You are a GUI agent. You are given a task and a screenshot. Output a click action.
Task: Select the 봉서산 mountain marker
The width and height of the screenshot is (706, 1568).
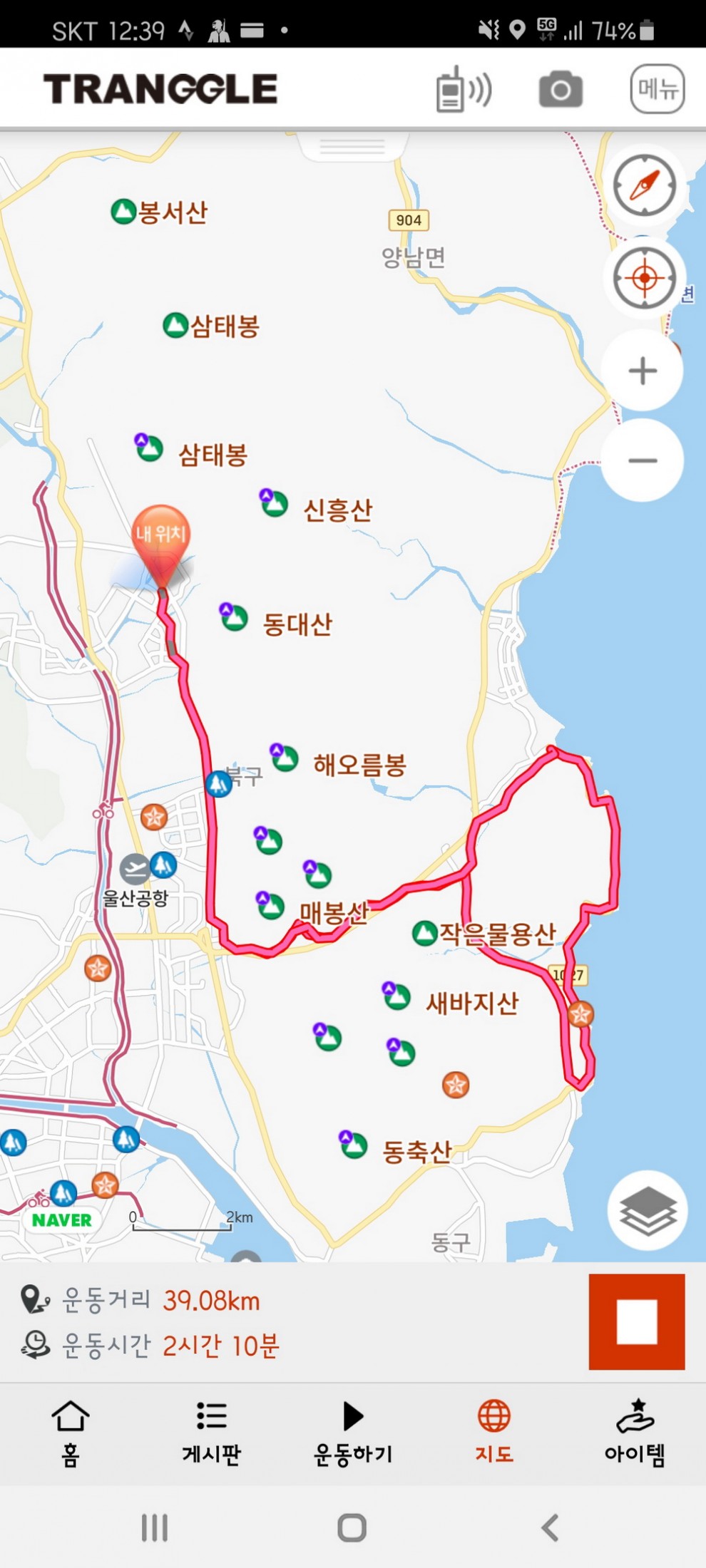coord(124,212)
